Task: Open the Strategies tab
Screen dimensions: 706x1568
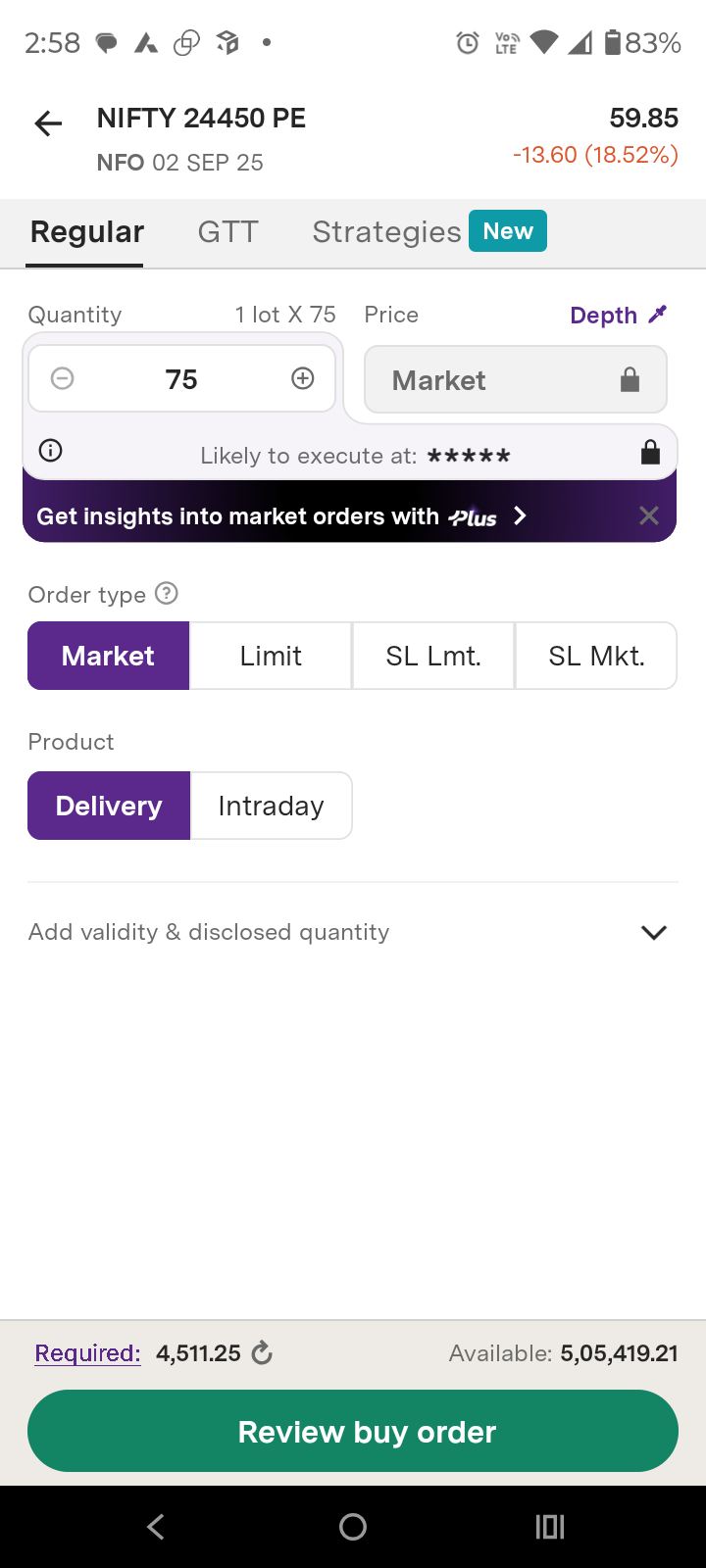Action: (386, 232)
